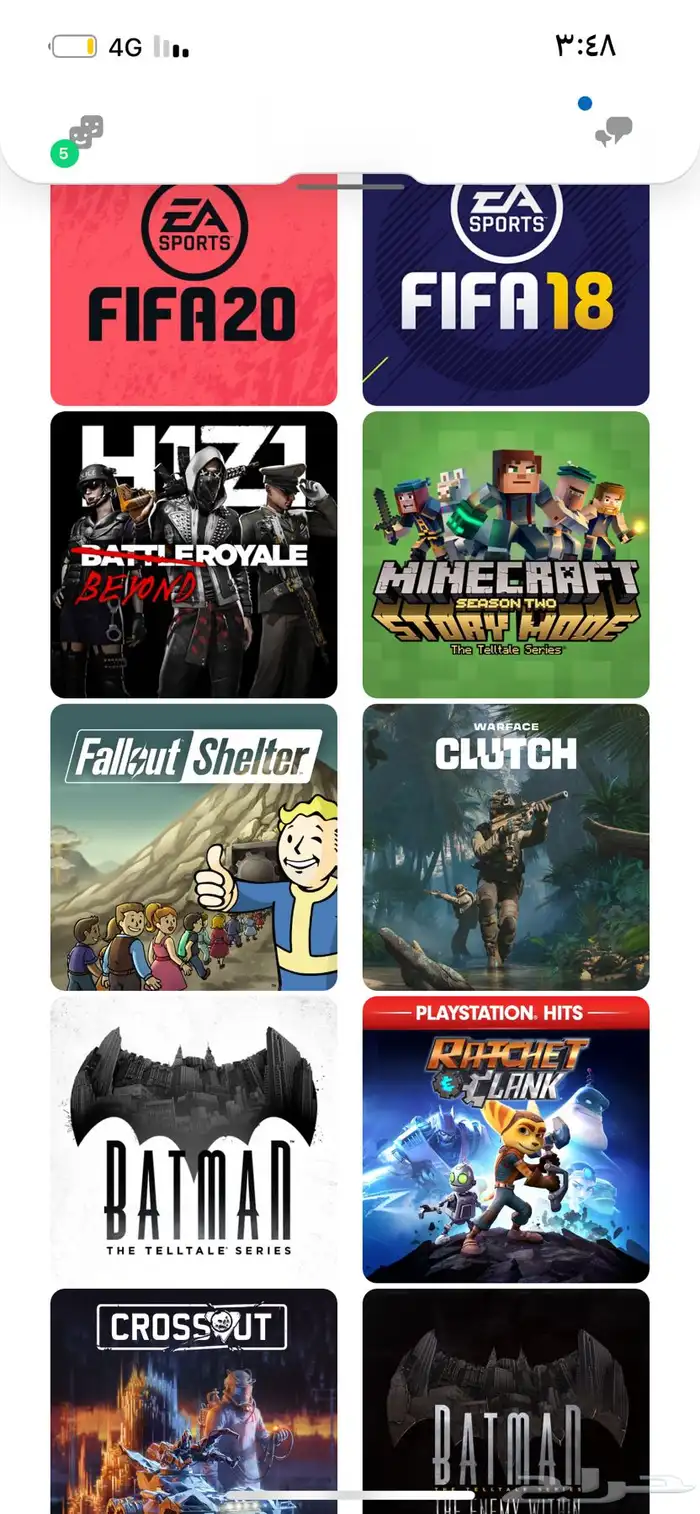Open Batman The Enemy Within tile

(x=505, y=1400)
